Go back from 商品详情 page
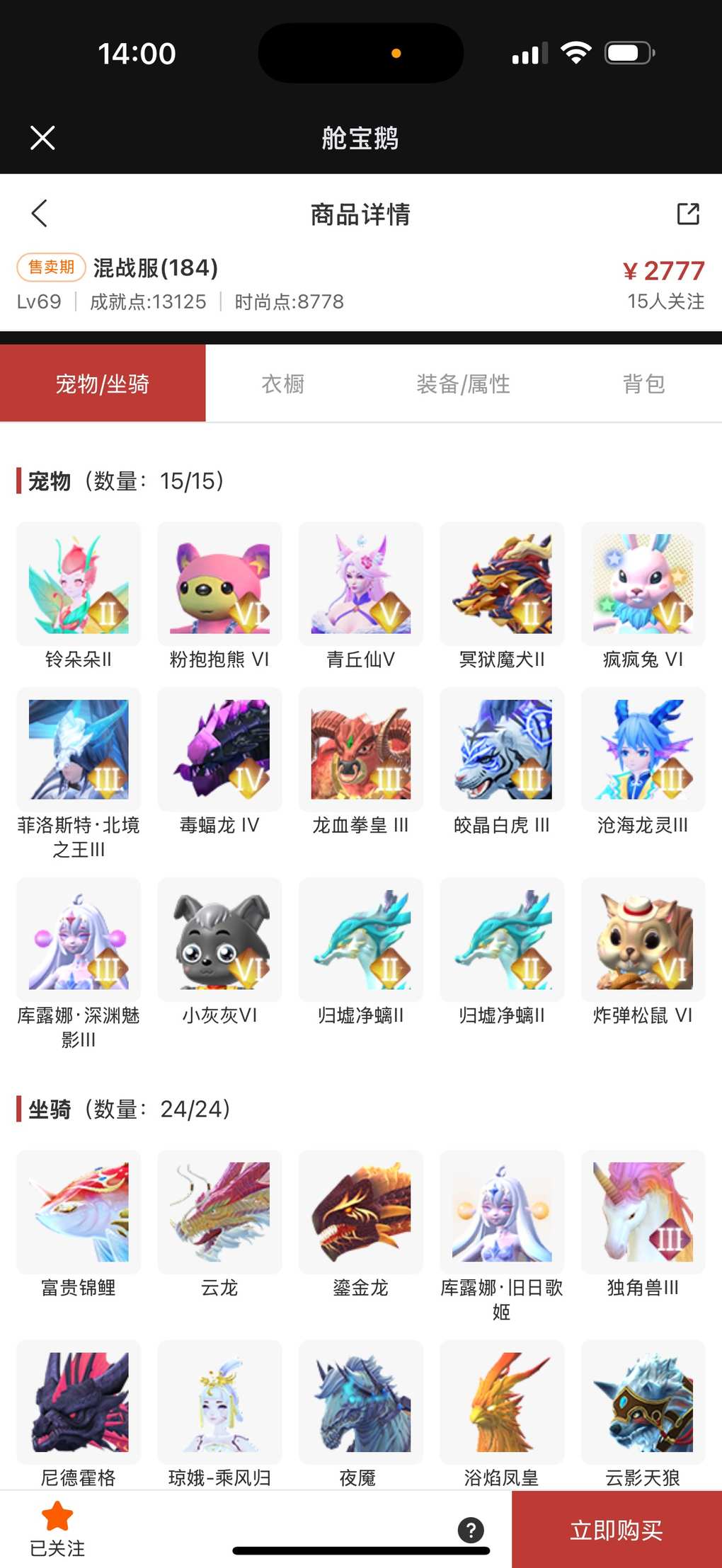 [40, 213]
